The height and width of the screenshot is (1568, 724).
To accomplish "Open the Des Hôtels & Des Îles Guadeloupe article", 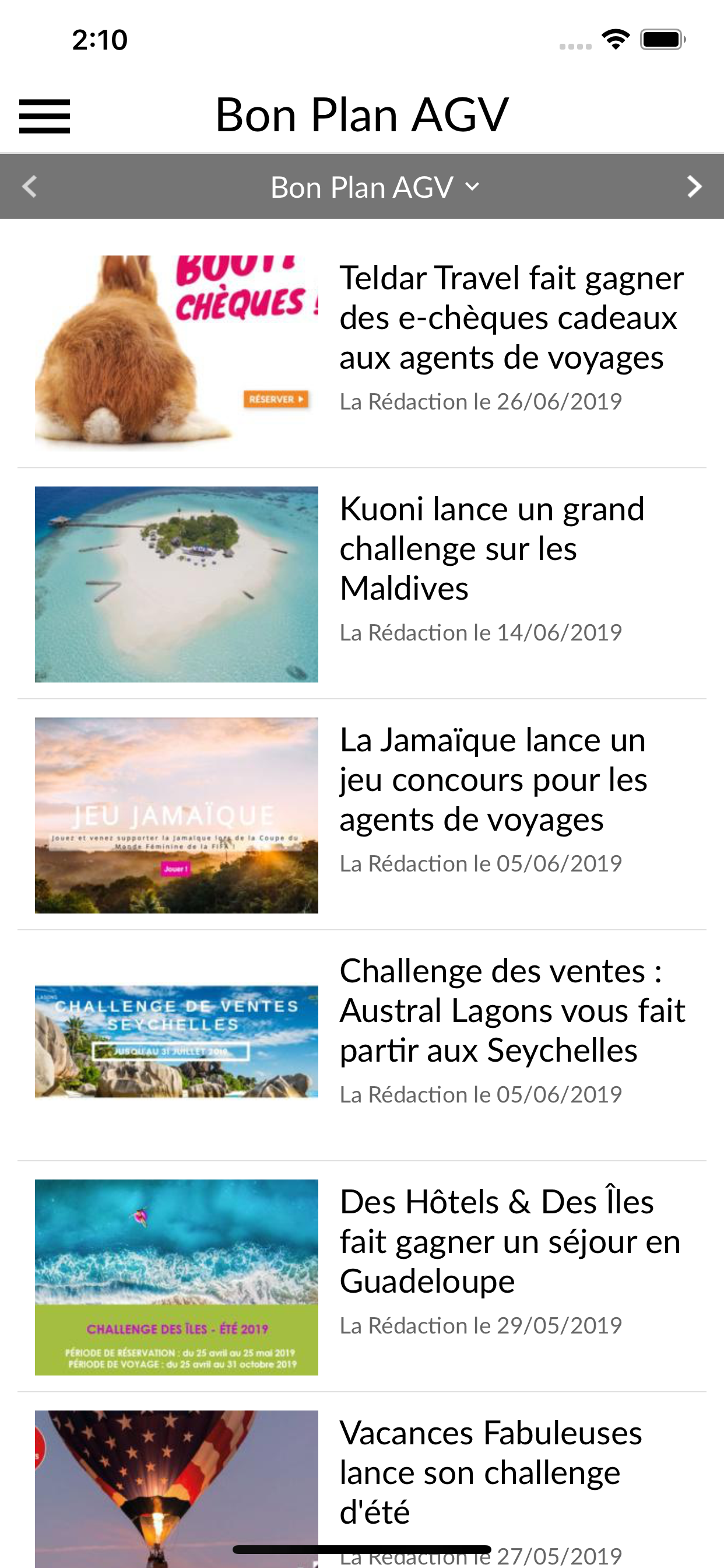I will (x=510, y=1241).
